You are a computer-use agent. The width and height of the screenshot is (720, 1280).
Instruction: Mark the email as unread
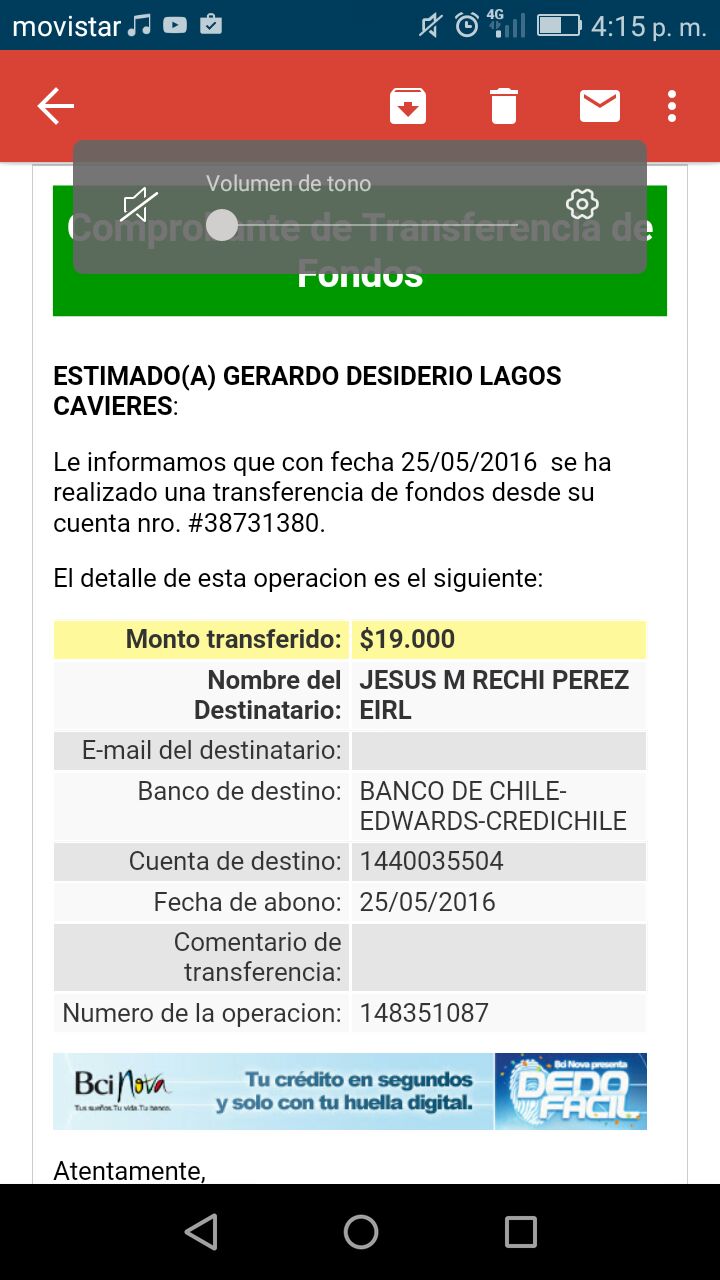(600, 106)
